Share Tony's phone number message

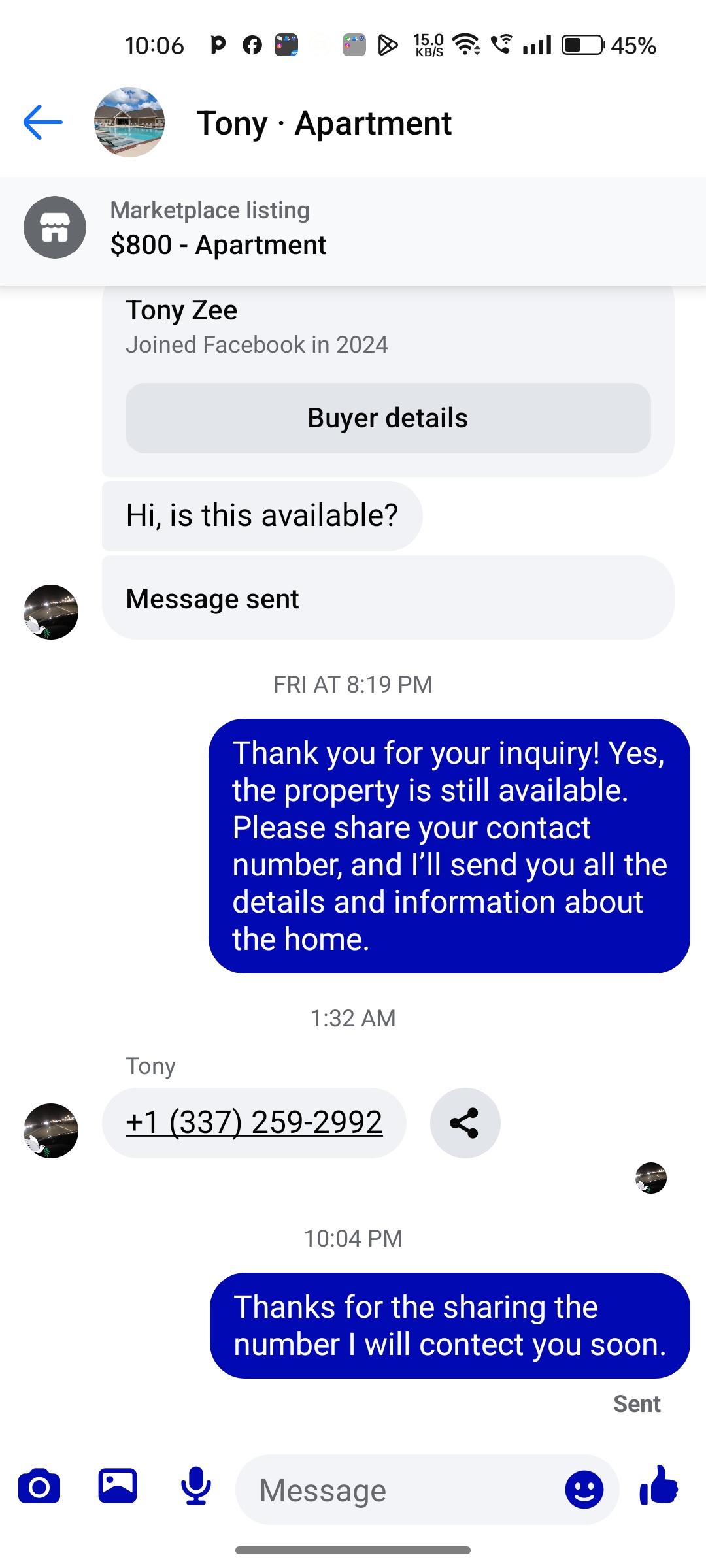(x=465, y=1123)
